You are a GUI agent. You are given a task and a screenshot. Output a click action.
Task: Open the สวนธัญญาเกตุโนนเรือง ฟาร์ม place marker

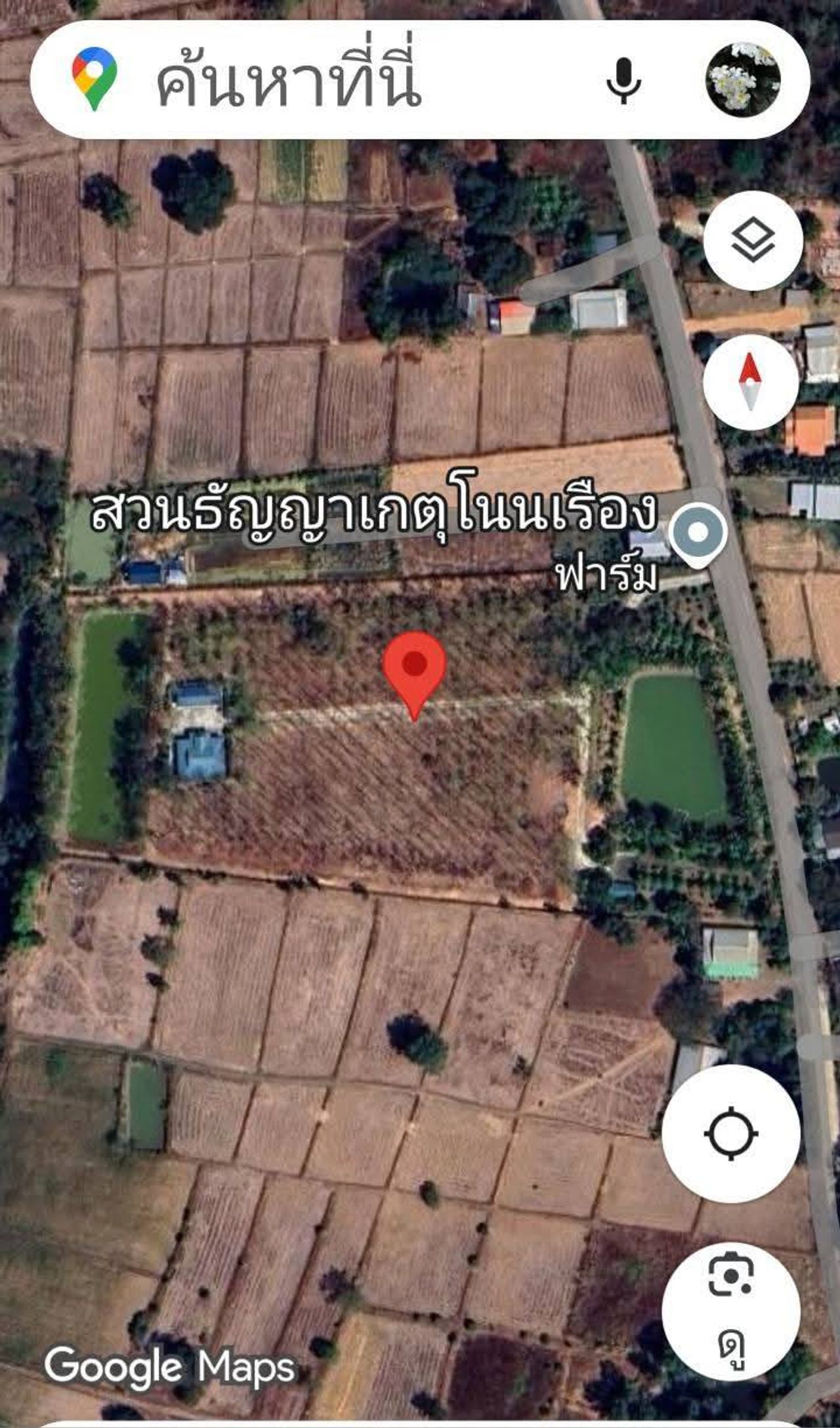click(698, 534)
